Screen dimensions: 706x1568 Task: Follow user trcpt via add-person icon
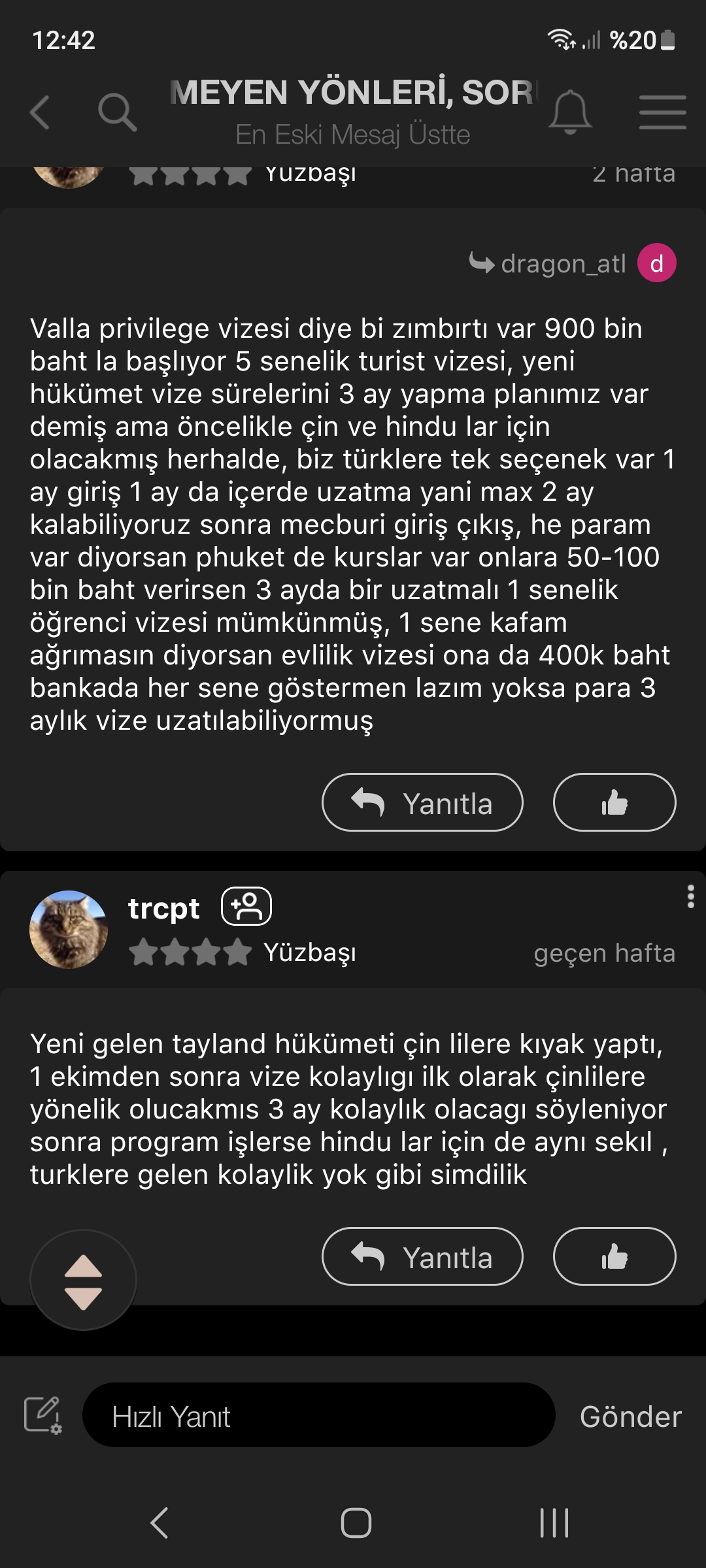pyautogui.click(x=246, y=906)
